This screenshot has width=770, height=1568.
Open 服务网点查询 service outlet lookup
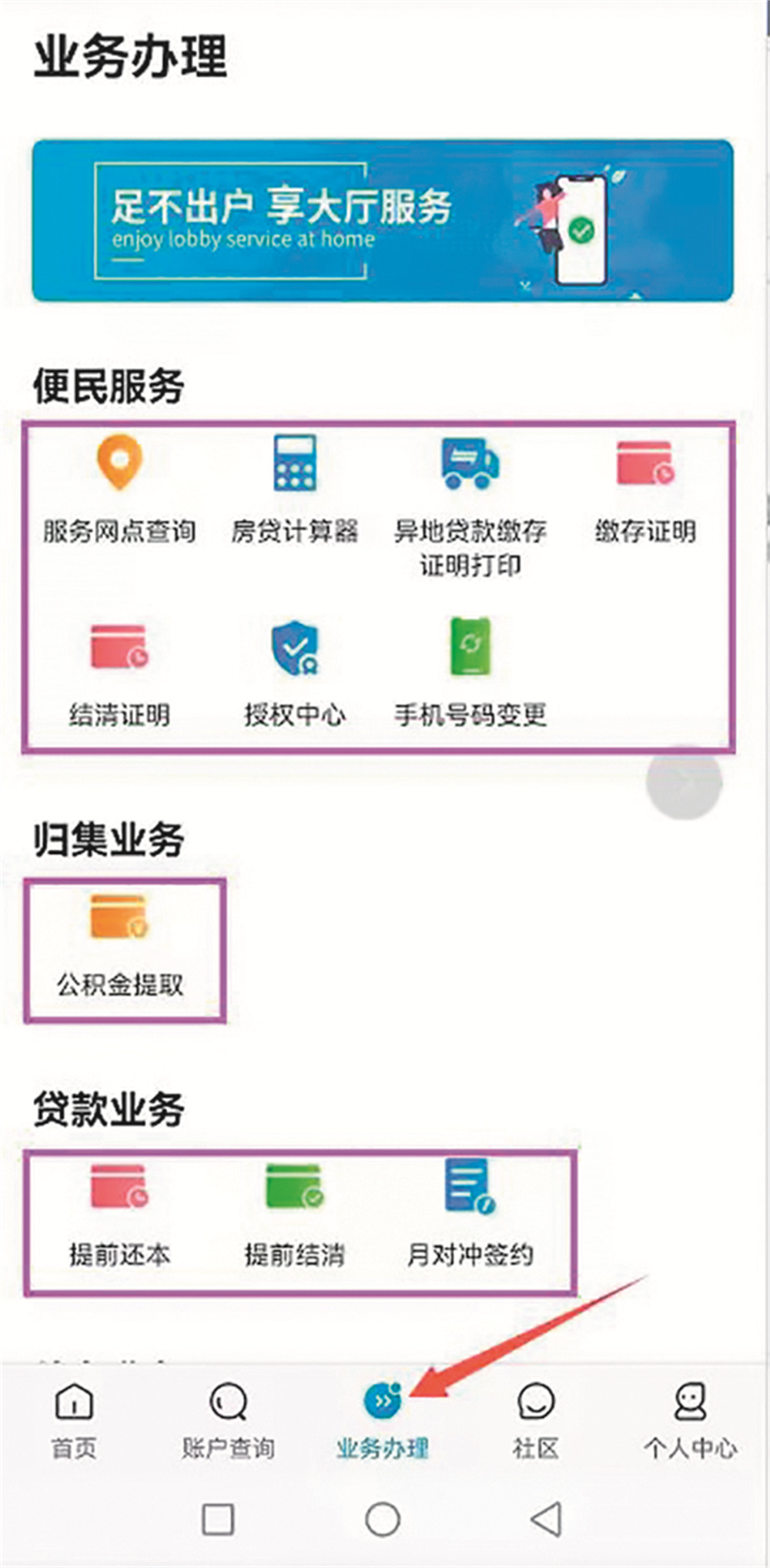[x=119, y=486]
